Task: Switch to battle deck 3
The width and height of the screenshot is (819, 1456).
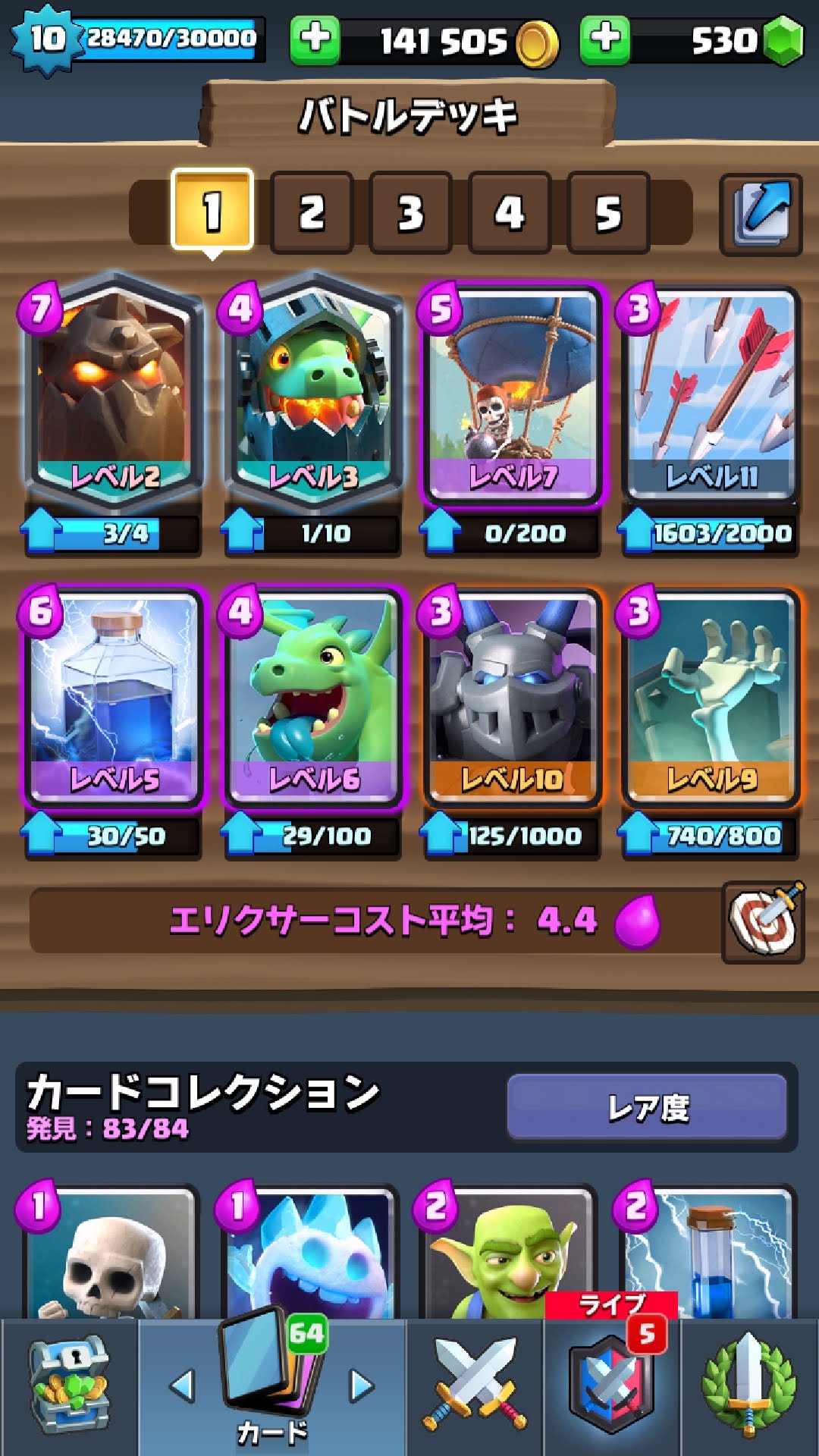Action: point(410,212)
